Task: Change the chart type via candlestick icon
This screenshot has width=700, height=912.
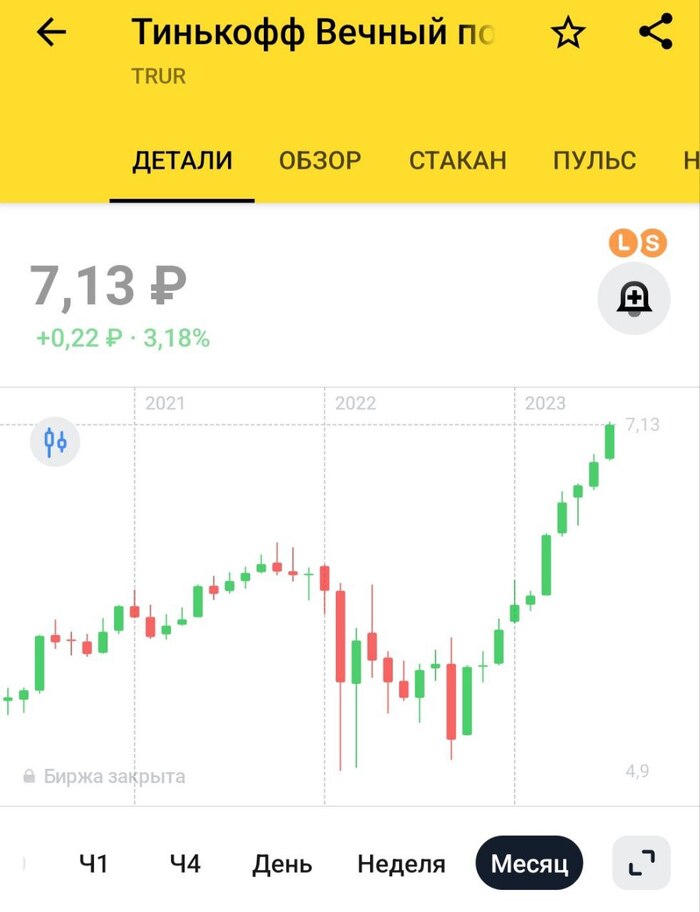Action: point(55,441)
